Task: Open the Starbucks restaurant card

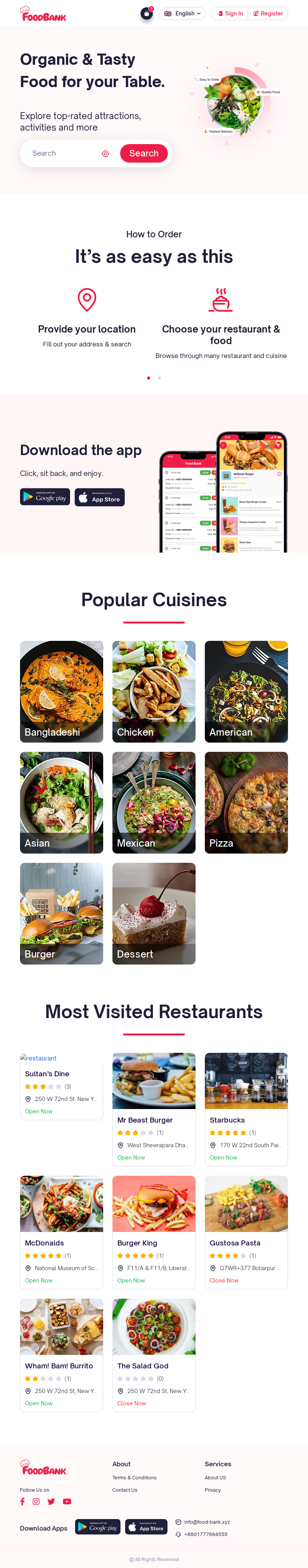Action: pyautogui.click(x=246, y=1108)
